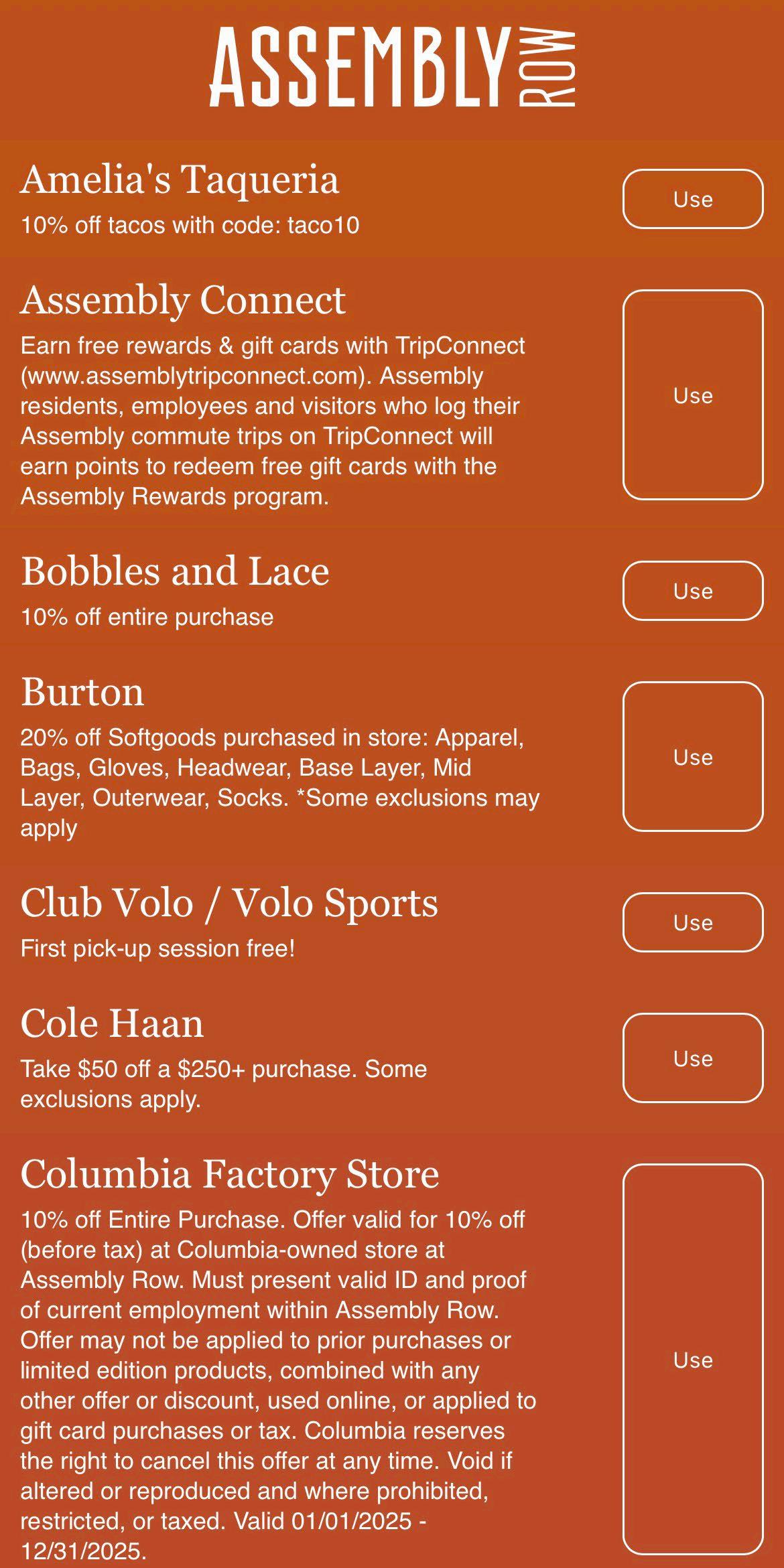Claim Club Volo free session offer
Screen dimensions: 784x1568
click(x=693, y=922)
